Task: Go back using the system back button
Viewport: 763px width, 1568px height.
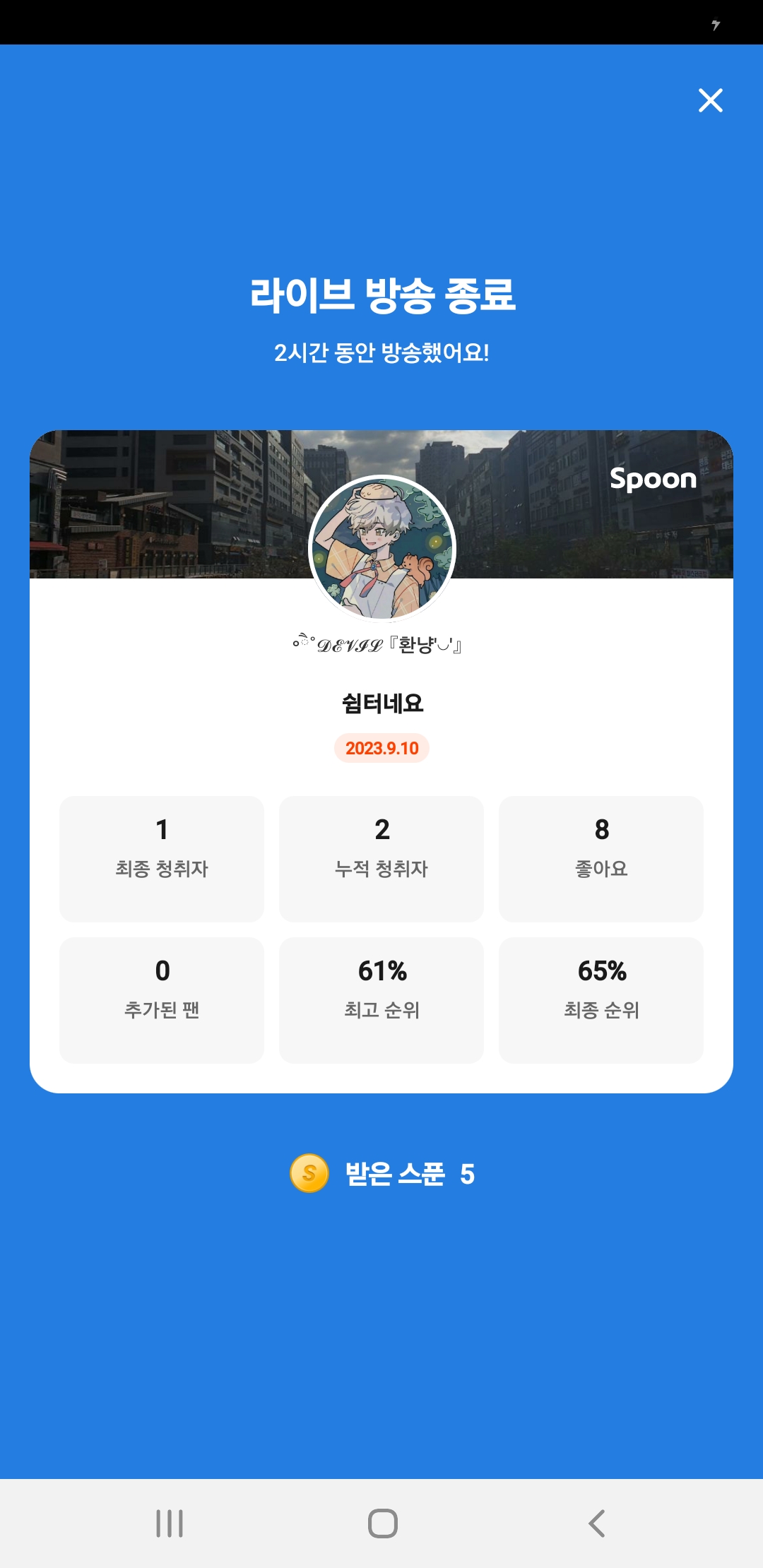Action: pos(596,1524)
